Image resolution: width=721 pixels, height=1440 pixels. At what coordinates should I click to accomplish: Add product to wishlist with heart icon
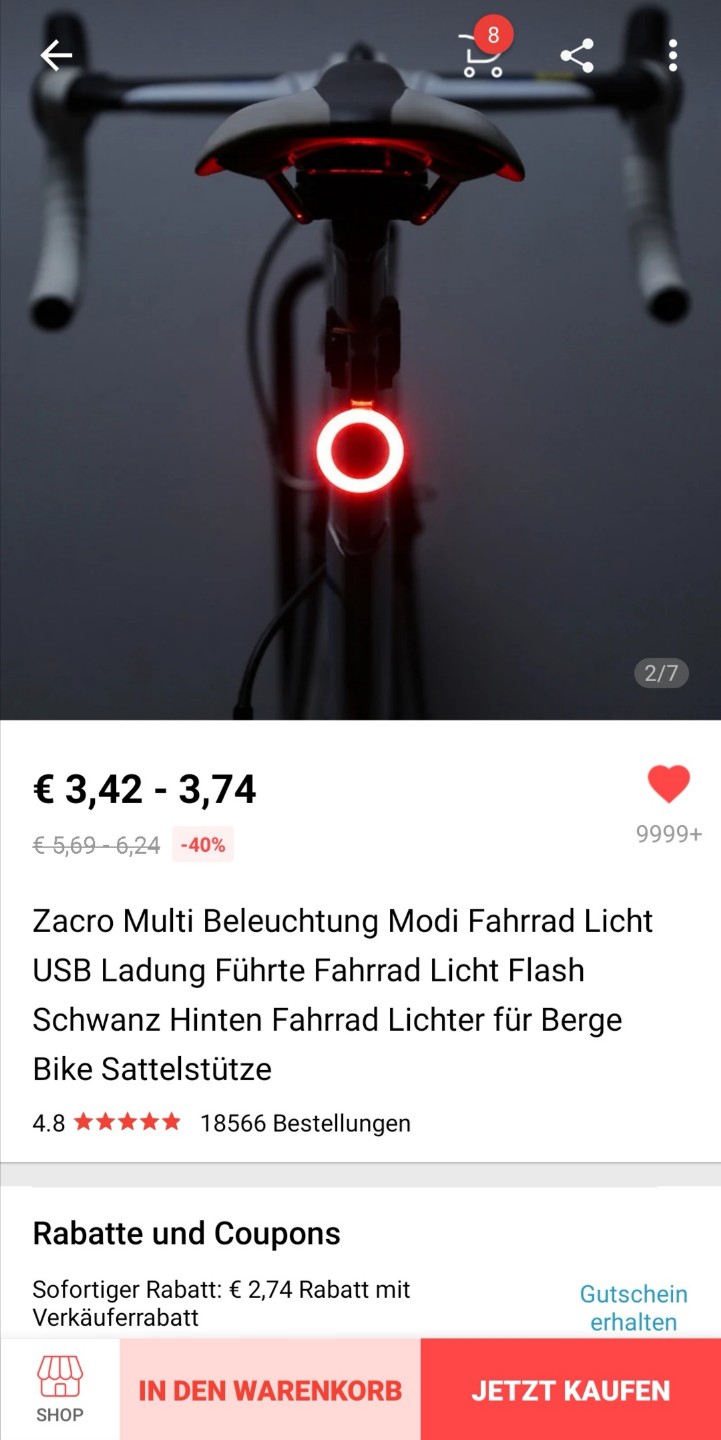click(668, 785)
